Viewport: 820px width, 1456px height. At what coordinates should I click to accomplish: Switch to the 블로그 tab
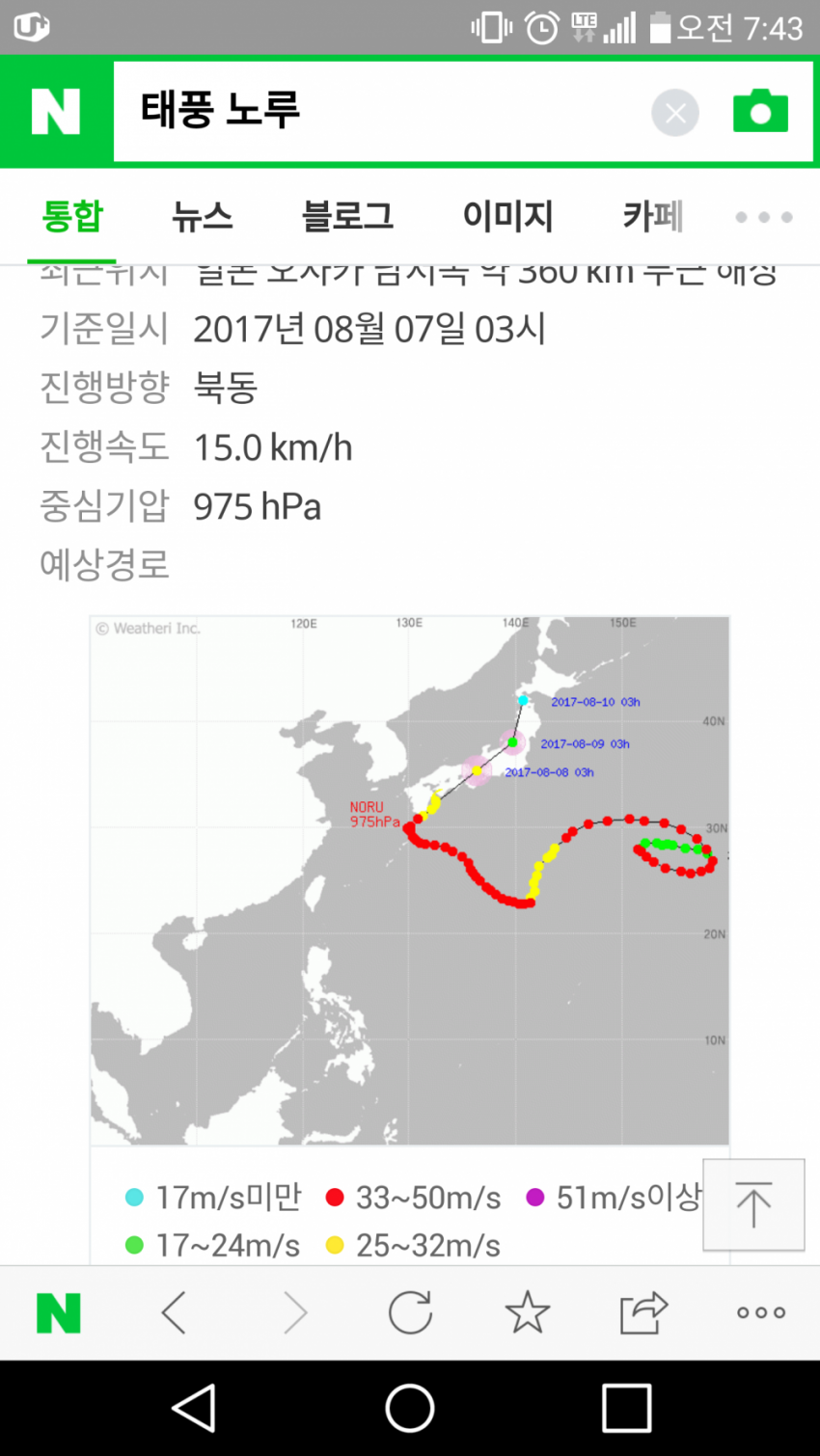(347, 216)
